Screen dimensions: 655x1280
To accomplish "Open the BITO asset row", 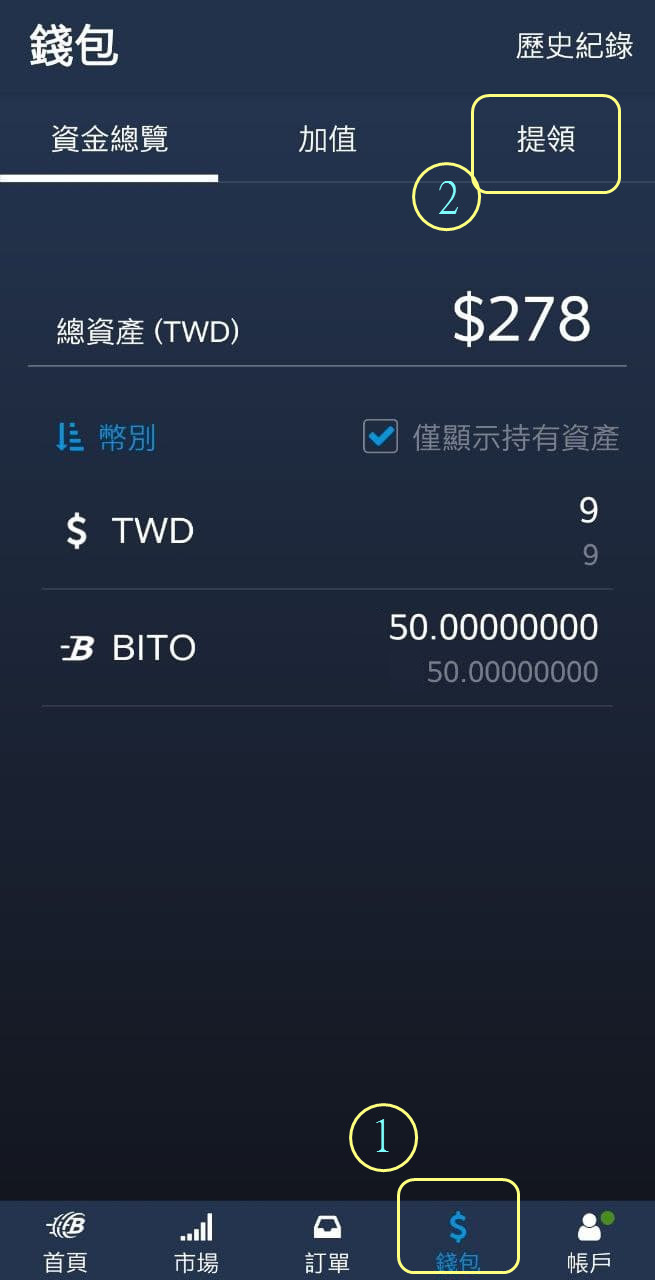I will [327, 649].
